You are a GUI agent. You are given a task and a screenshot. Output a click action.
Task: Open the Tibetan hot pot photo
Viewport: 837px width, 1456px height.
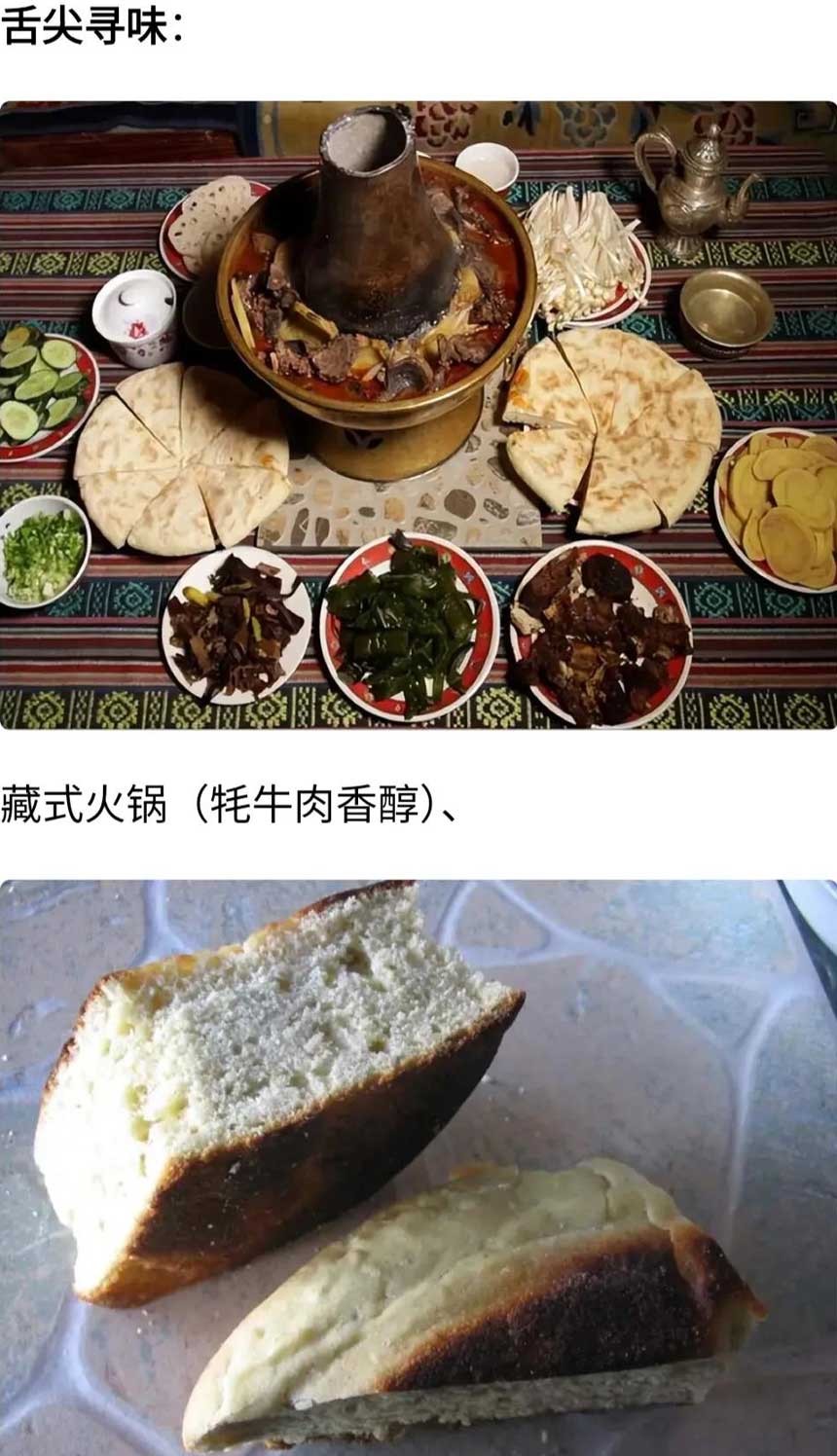pos(418,415)
